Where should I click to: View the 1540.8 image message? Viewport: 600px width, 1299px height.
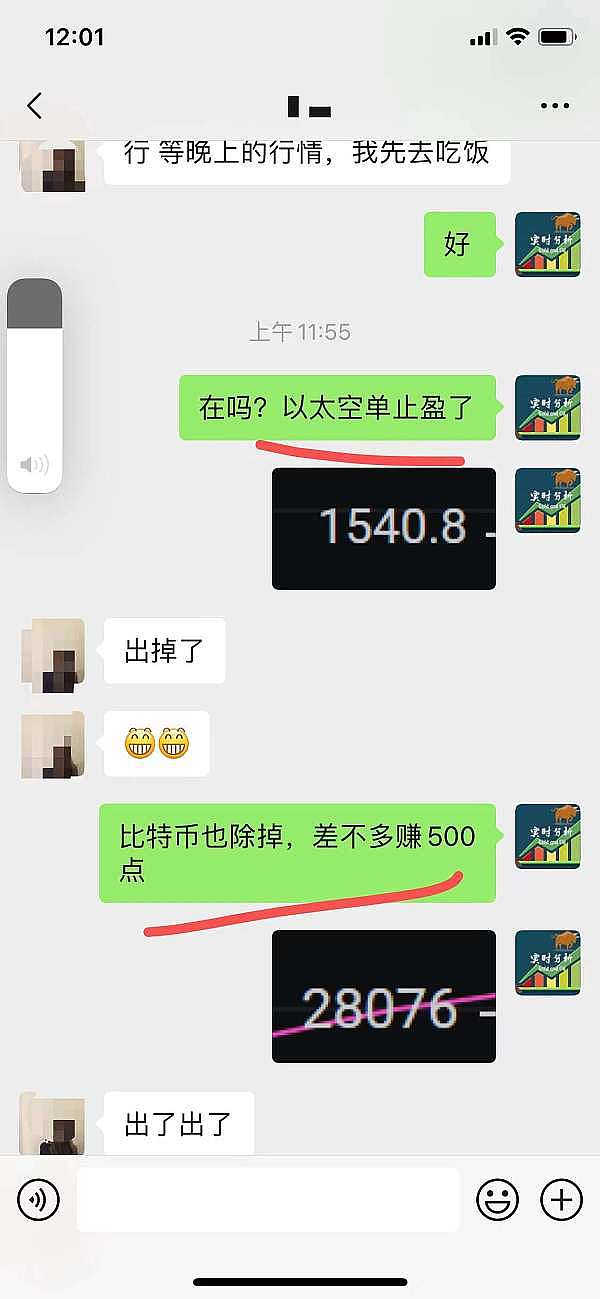[x=384, y=528]
